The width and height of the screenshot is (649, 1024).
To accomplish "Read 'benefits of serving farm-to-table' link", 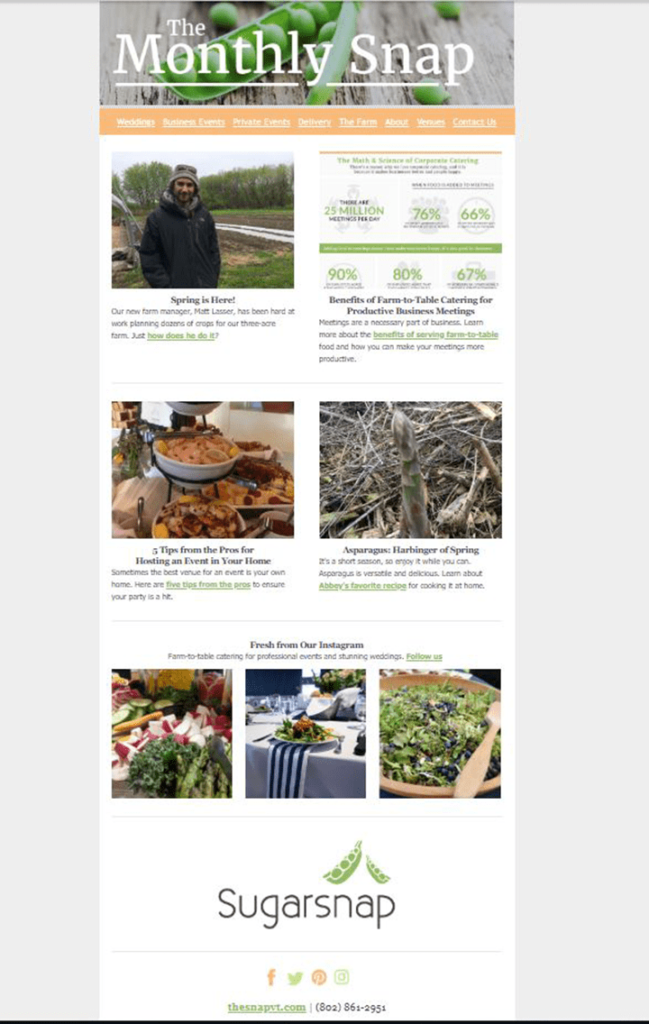I will click(x=435, y=335).
